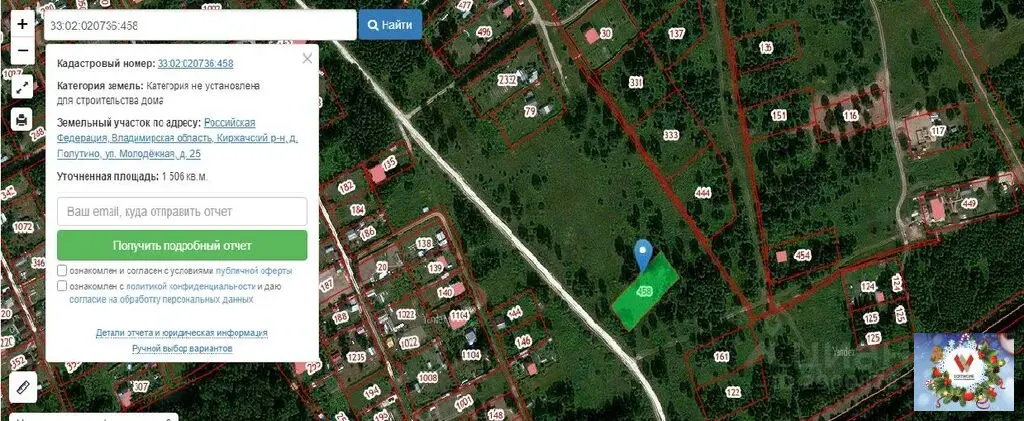Open the публичной оферты link
This screenshot has height=421, width=1024.
[254, 271]
